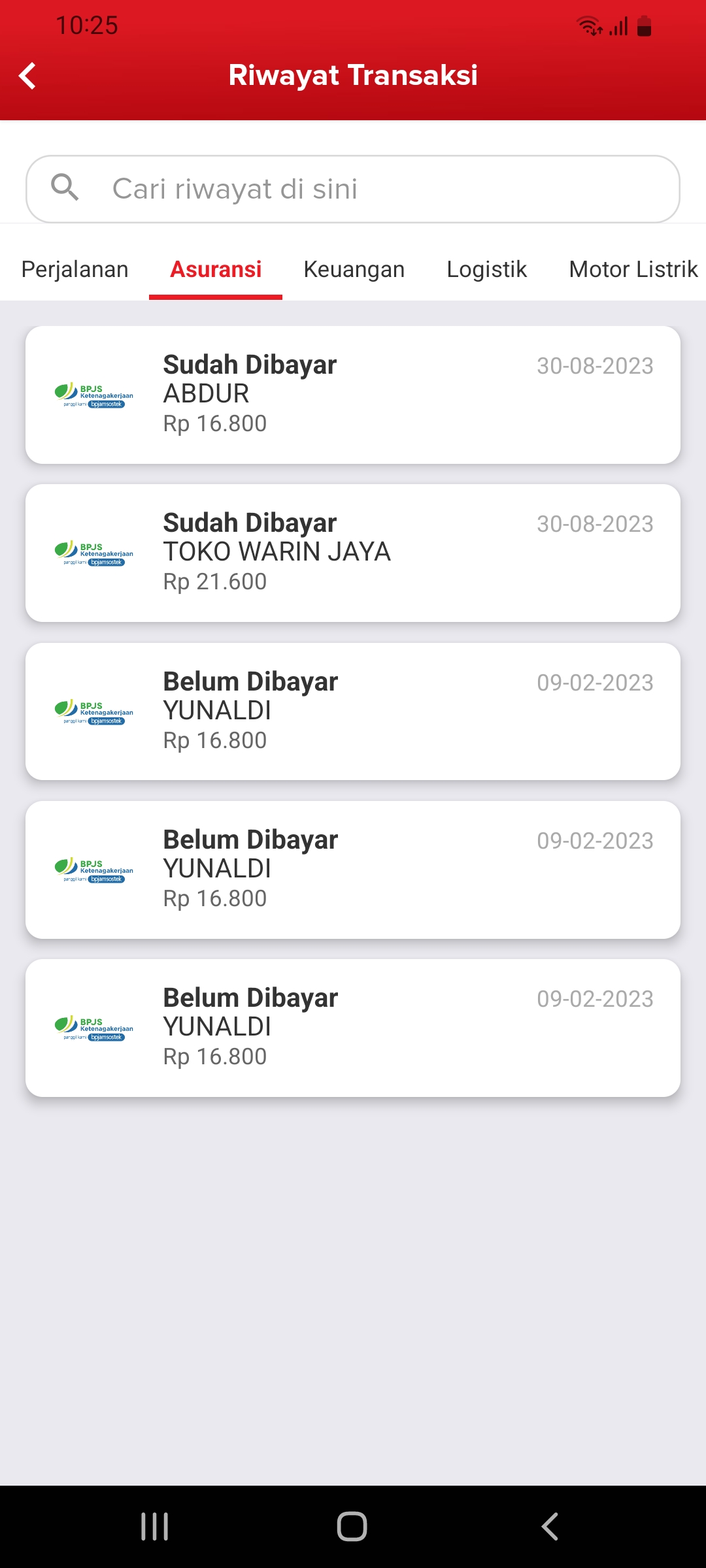View the TOKO WARIN JAYA transaction
The height and width of the screenshot is (1568, 706).
click(x=353, y=553)
